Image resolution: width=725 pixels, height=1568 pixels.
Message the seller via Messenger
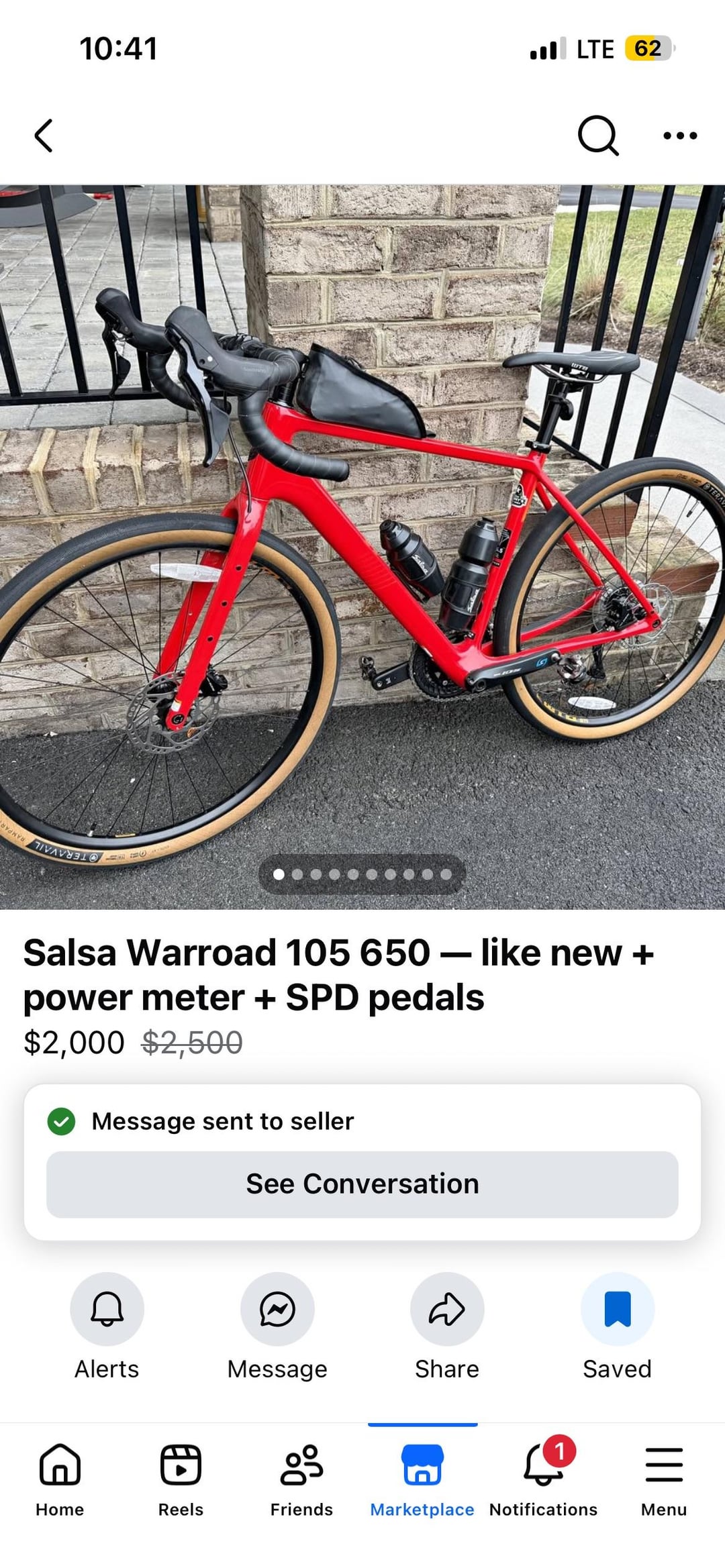[x=277, y=1309]
